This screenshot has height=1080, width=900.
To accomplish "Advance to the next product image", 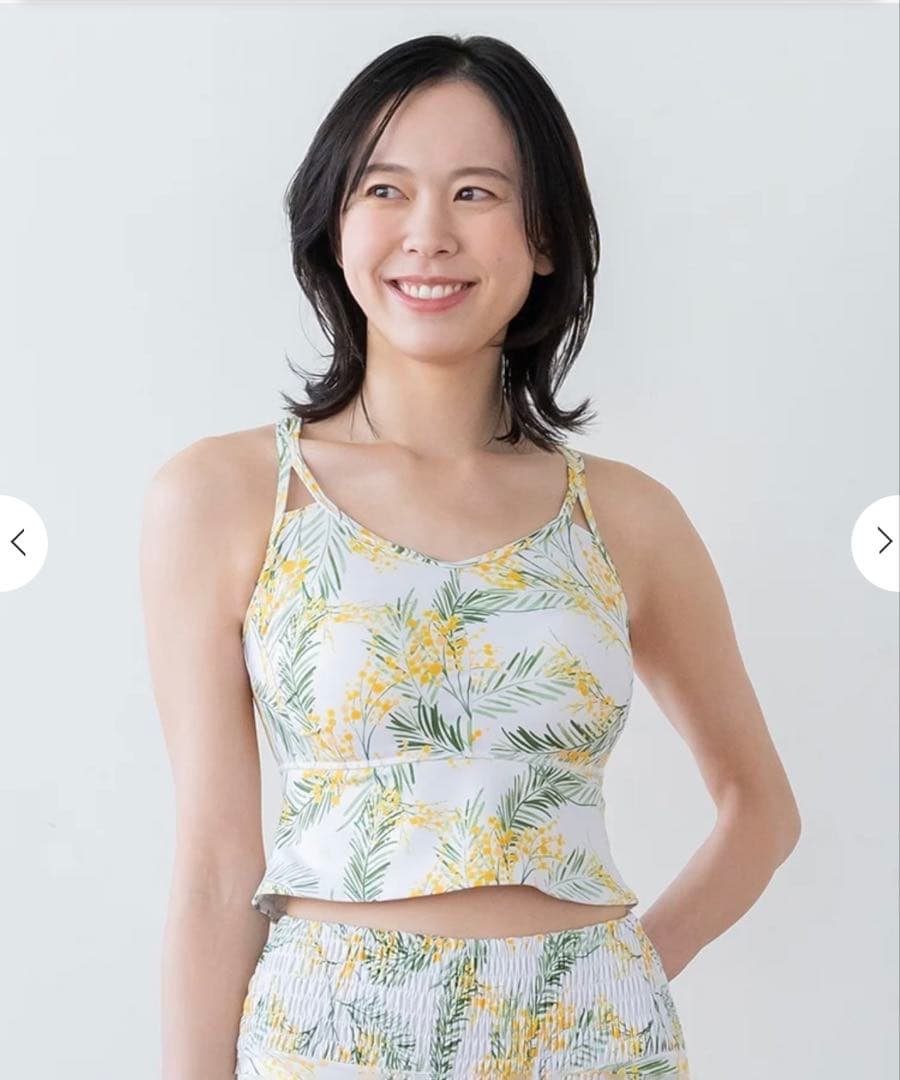I will [x=882, y=542].
